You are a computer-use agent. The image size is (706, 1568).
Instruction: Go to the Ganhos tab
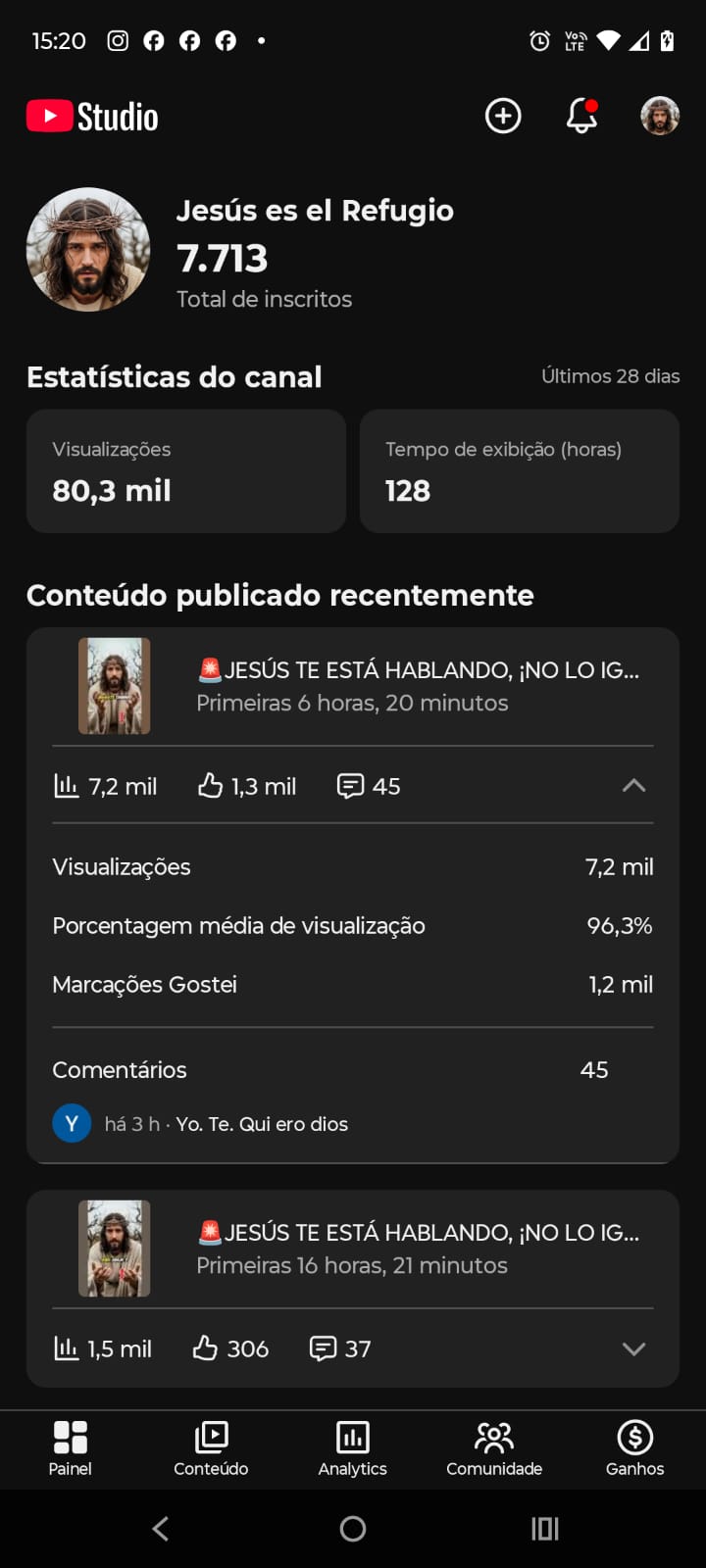(x=634, y=1448)
